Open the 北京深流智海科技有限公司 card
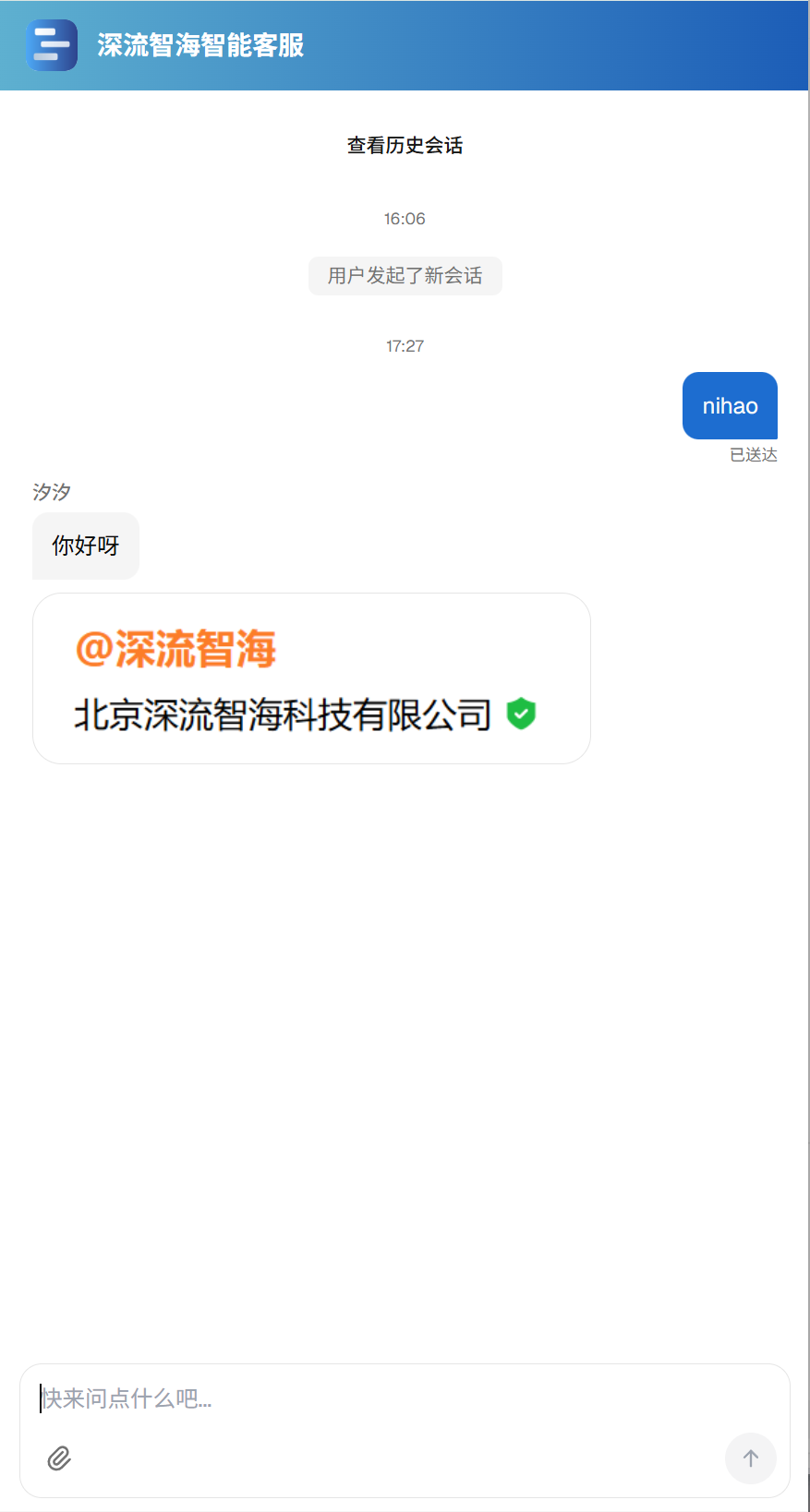This screenshot has height=1512, width=810. click(311, 678)
